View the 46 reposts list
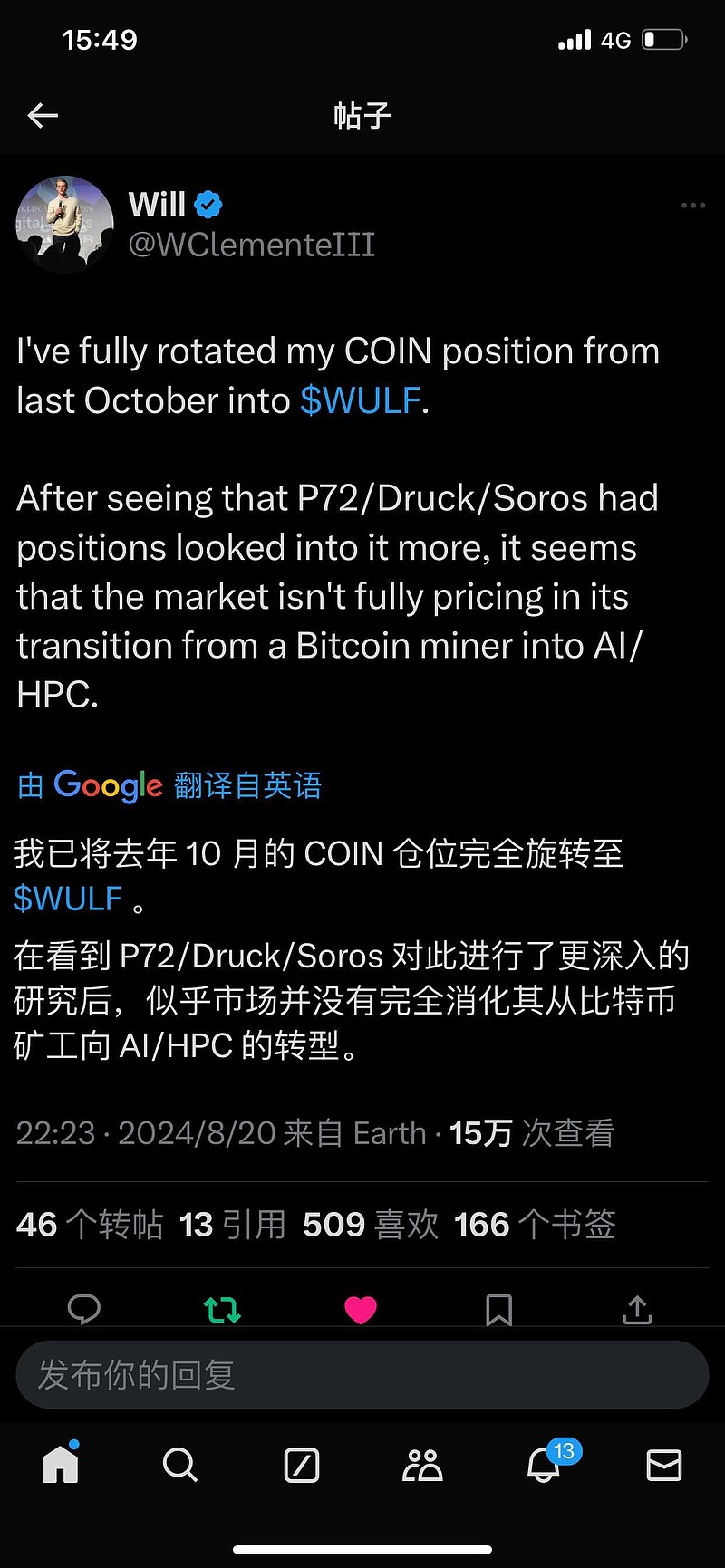Screen dimensions: 725x1568 tap(90, 1225)
